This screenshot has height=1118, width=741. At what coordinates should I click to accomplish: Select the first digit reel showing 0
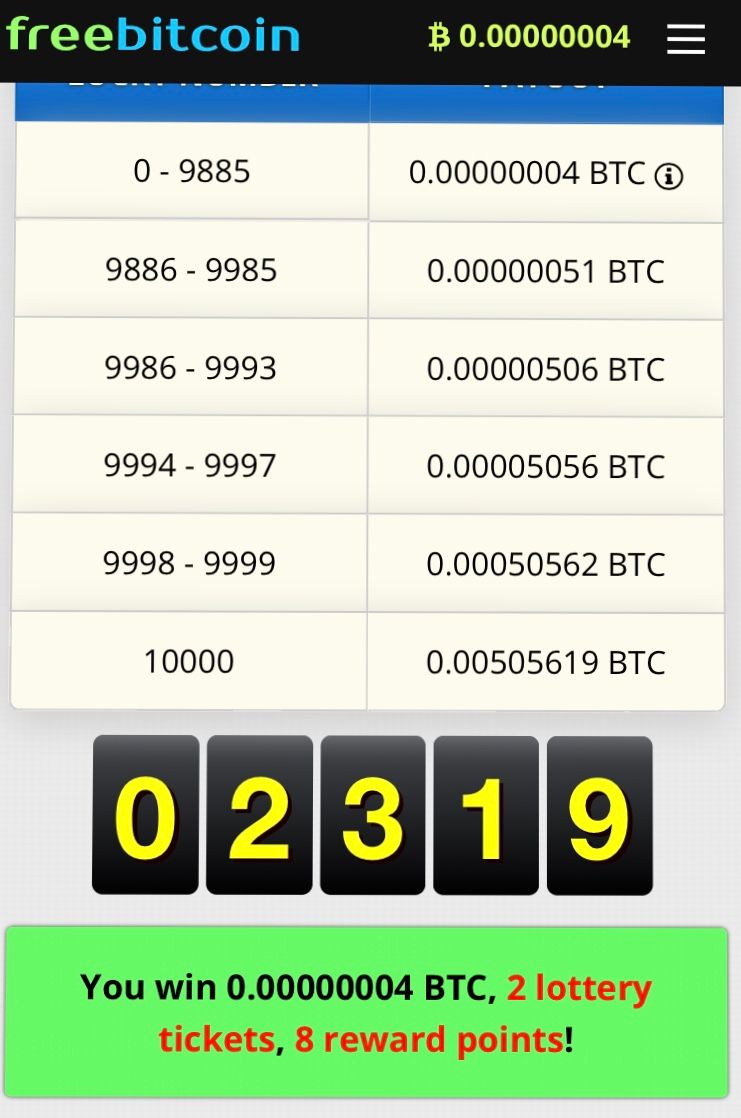[144, 814]
